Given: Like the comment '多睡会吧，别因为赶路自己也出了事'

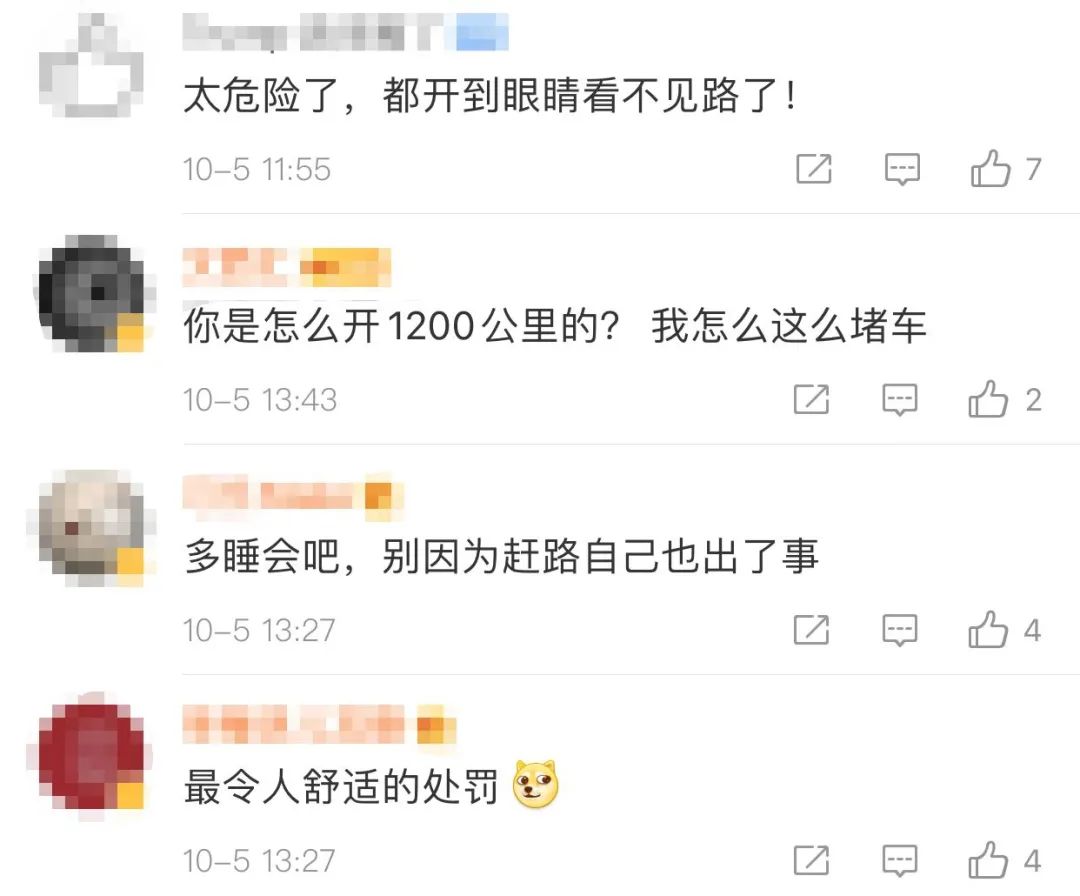Looking at the screenshot, I should 989,630.
